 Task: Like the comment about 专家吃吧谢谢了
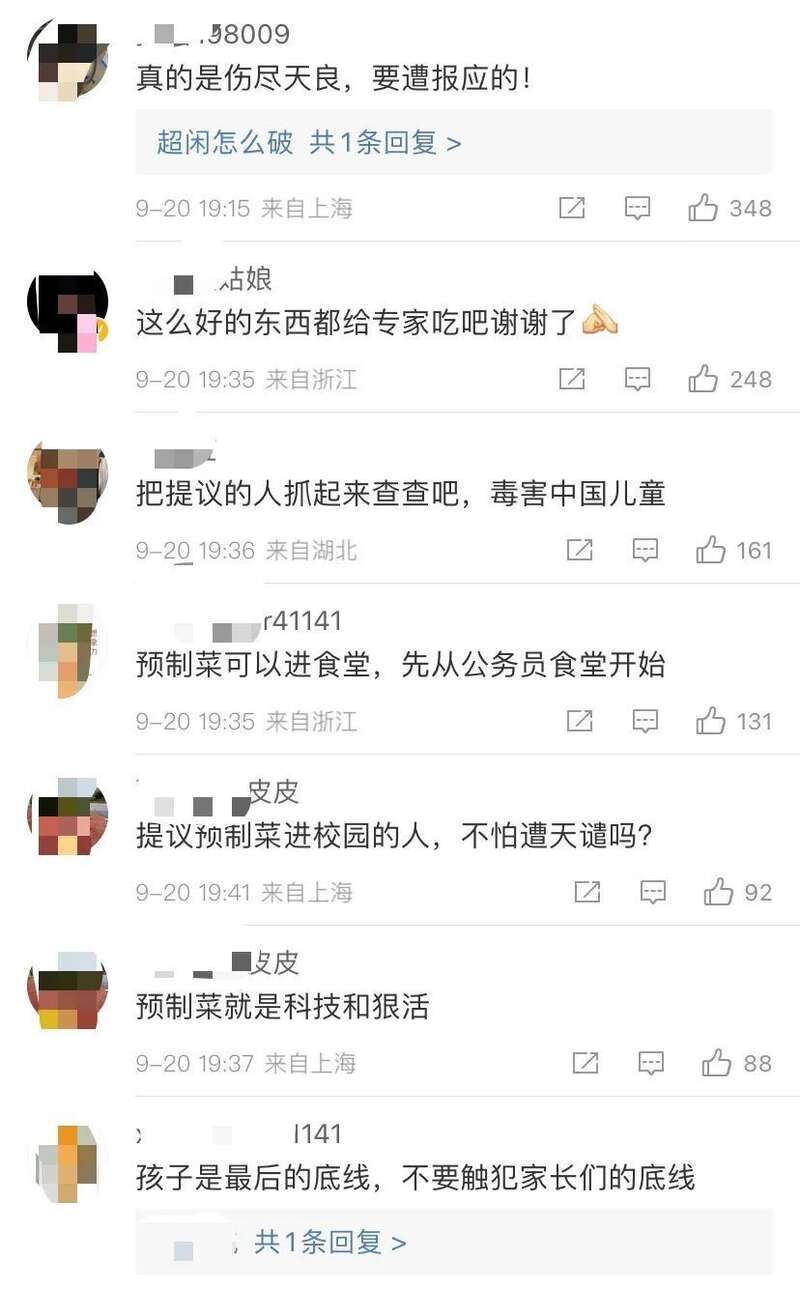click(704, 379)
